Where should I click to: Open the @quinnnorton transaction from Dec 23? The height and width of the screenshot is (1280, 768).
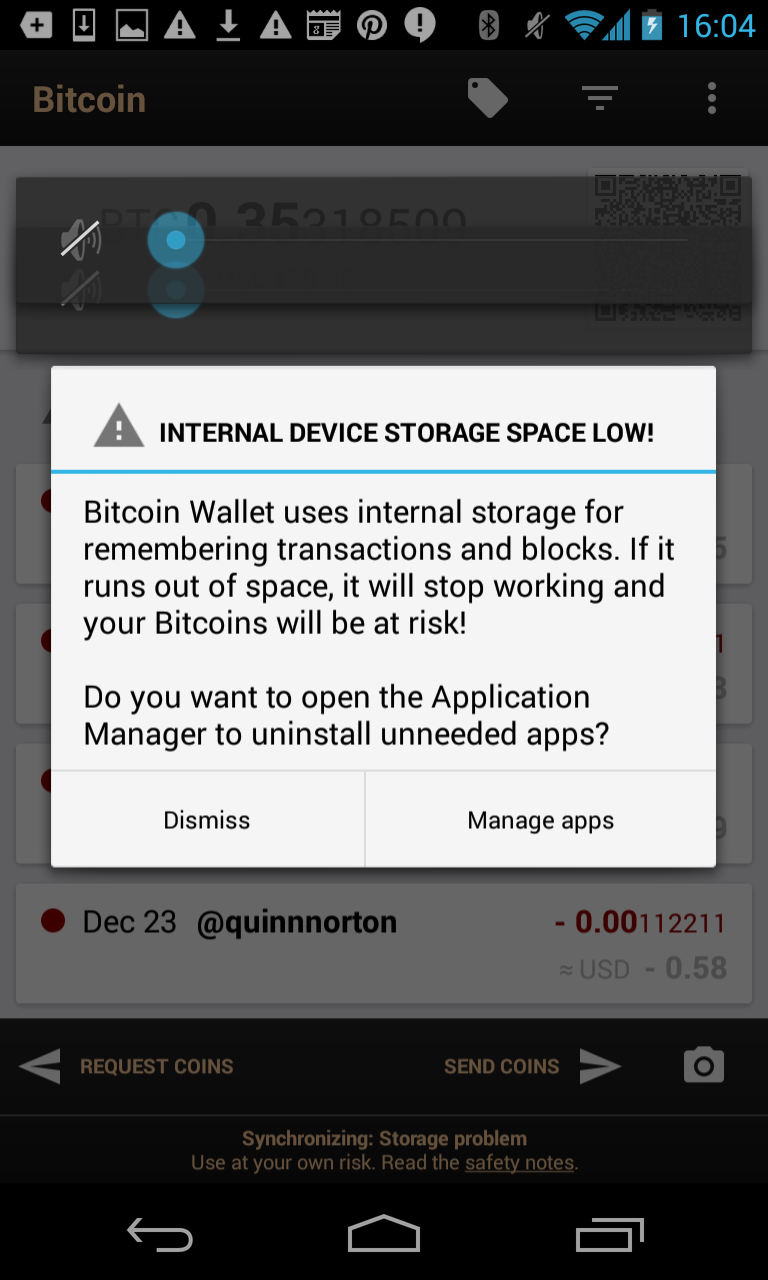384,943
